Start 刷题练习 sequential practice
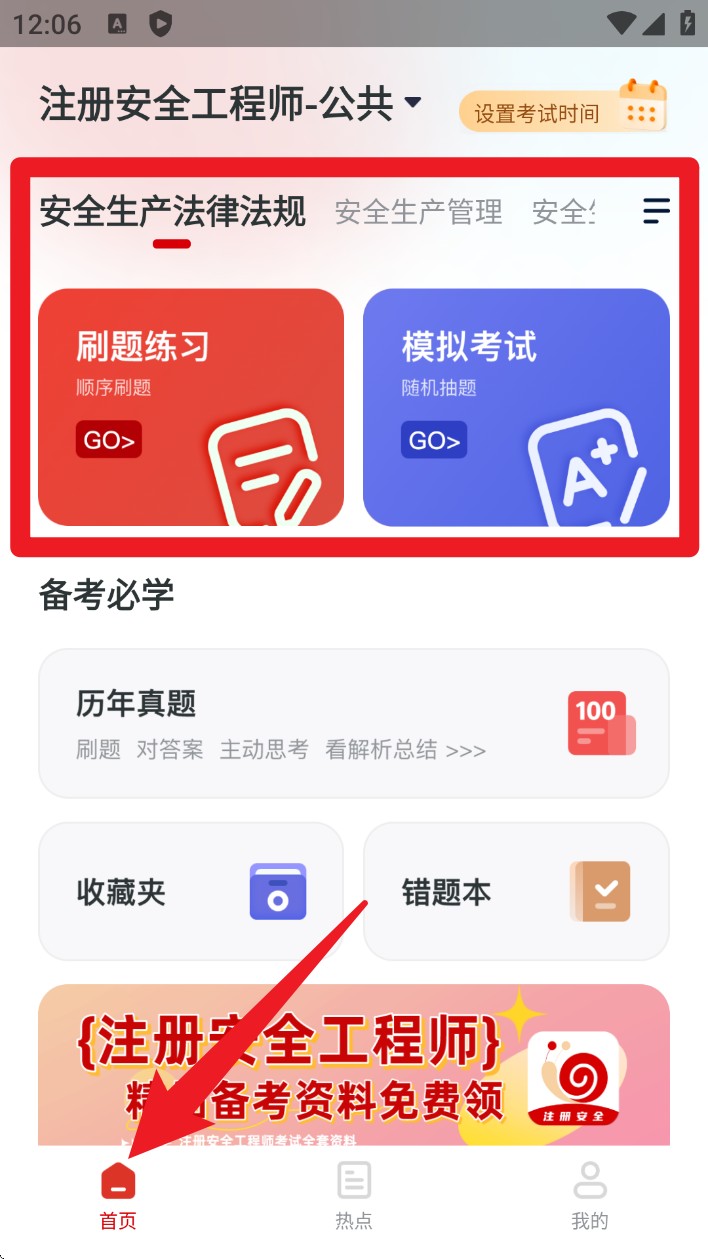The height and width of the screenshot is (1259, 708). pos(190,407)
